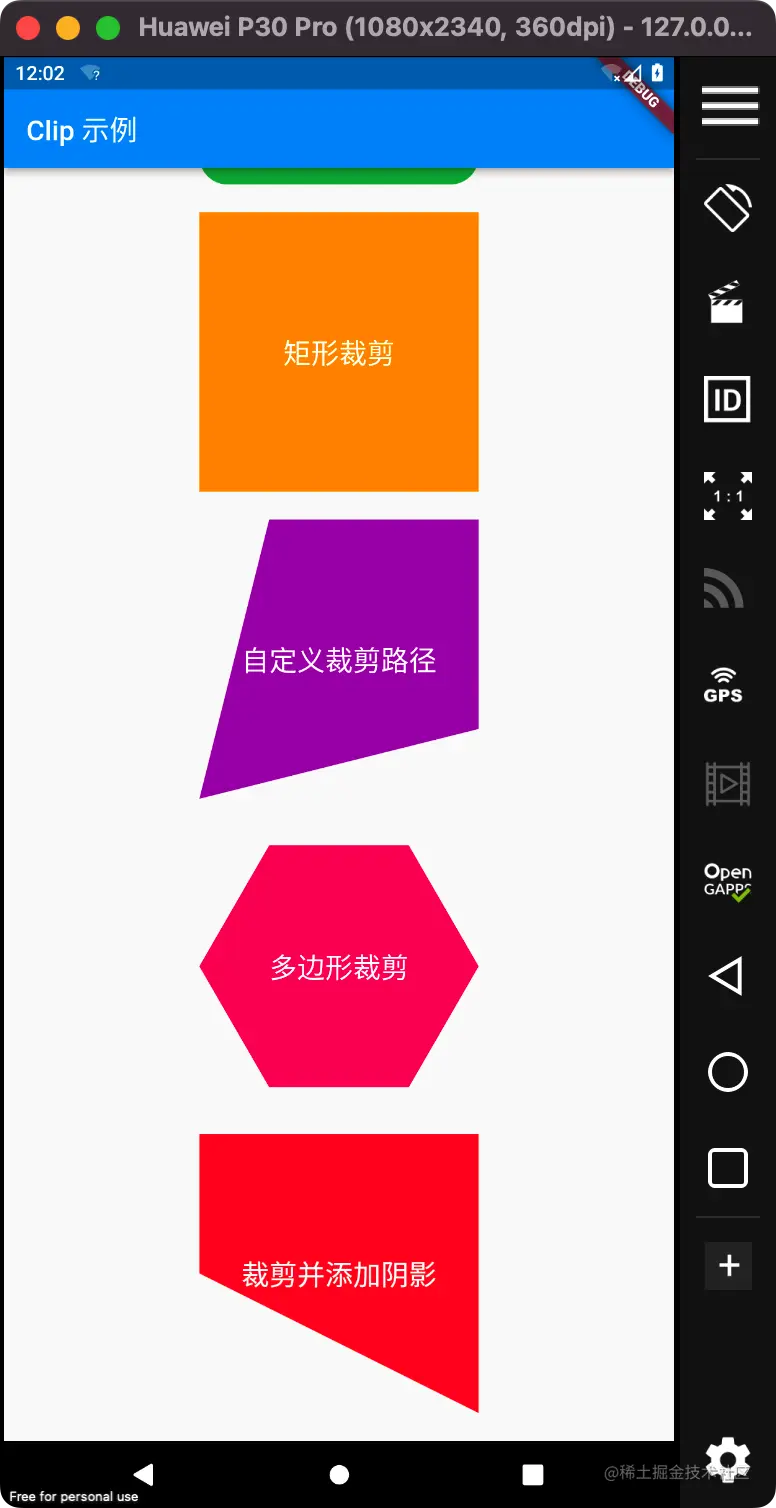Tap the orange 矩形裁剪 rectangle

tap(339, 351)
